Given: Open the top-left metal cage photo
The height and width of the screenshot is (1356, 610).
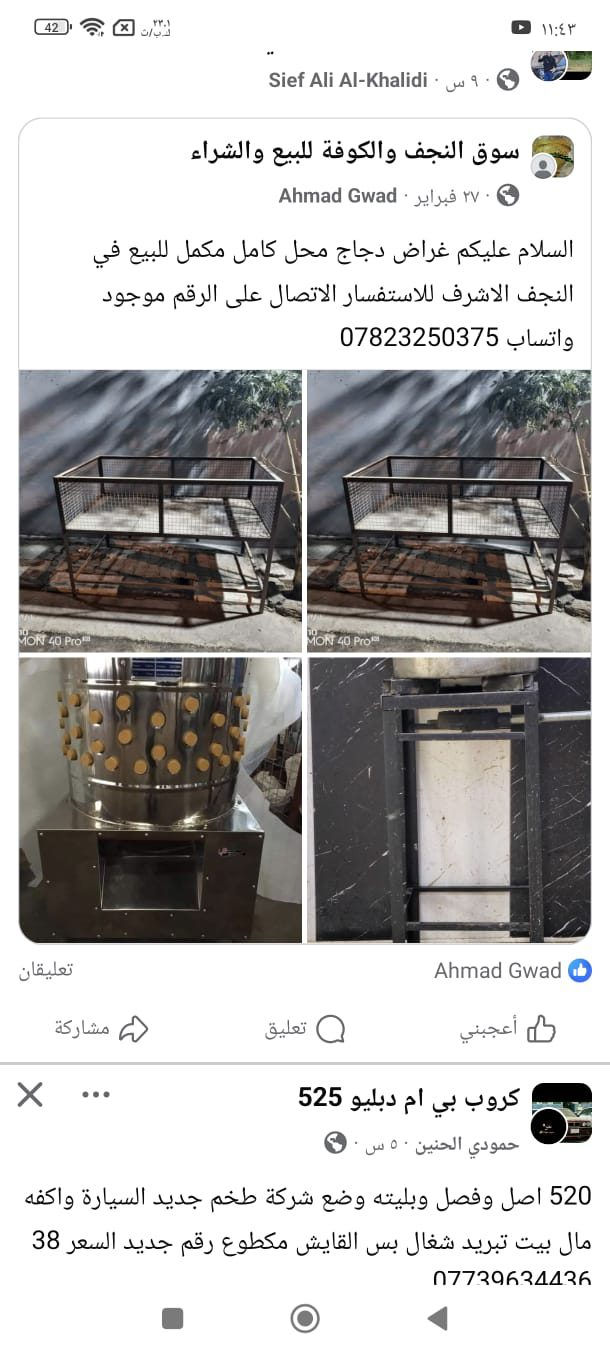Looking at the screenshot, I should [x=160, y=510].
